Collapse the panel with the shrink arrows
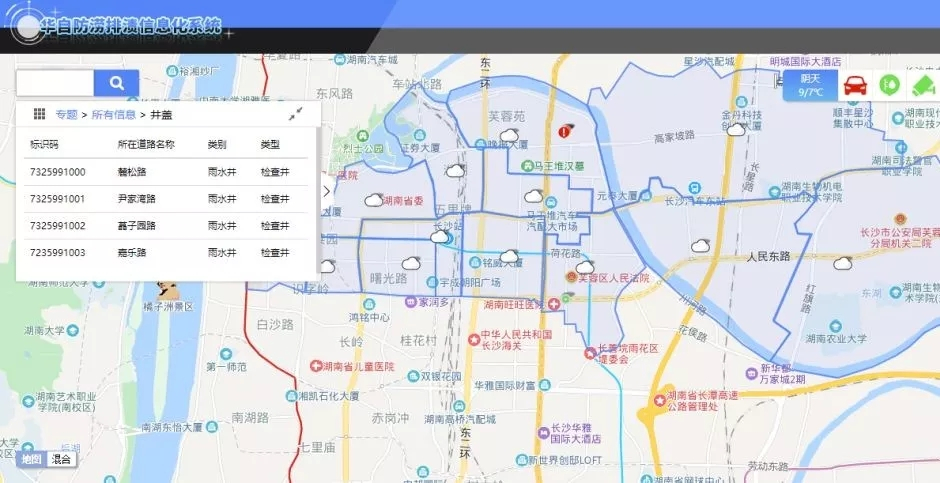Screen dimensions: 940x483 [295, 114]
